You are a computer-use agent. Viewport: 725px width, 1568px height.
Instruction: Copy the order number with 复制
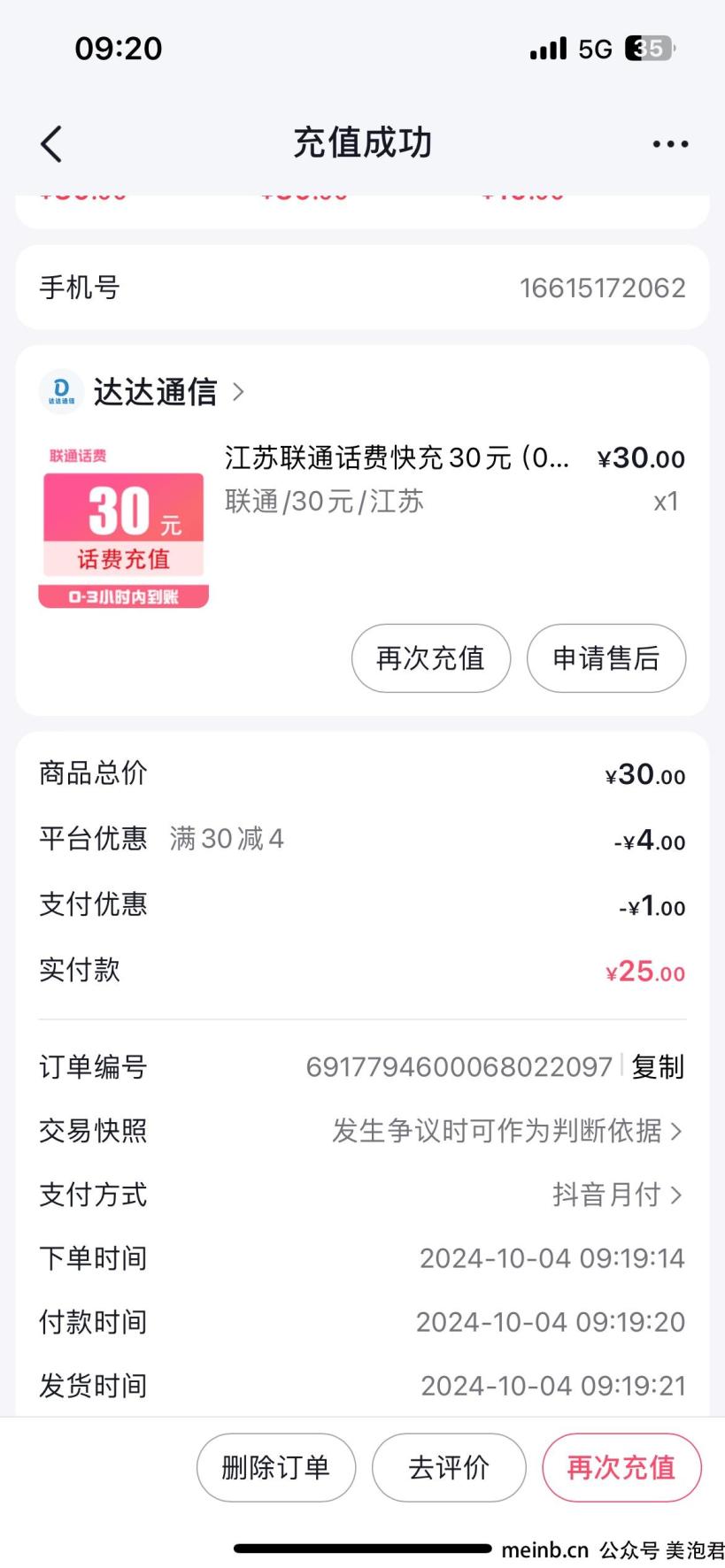point(658,1067)
